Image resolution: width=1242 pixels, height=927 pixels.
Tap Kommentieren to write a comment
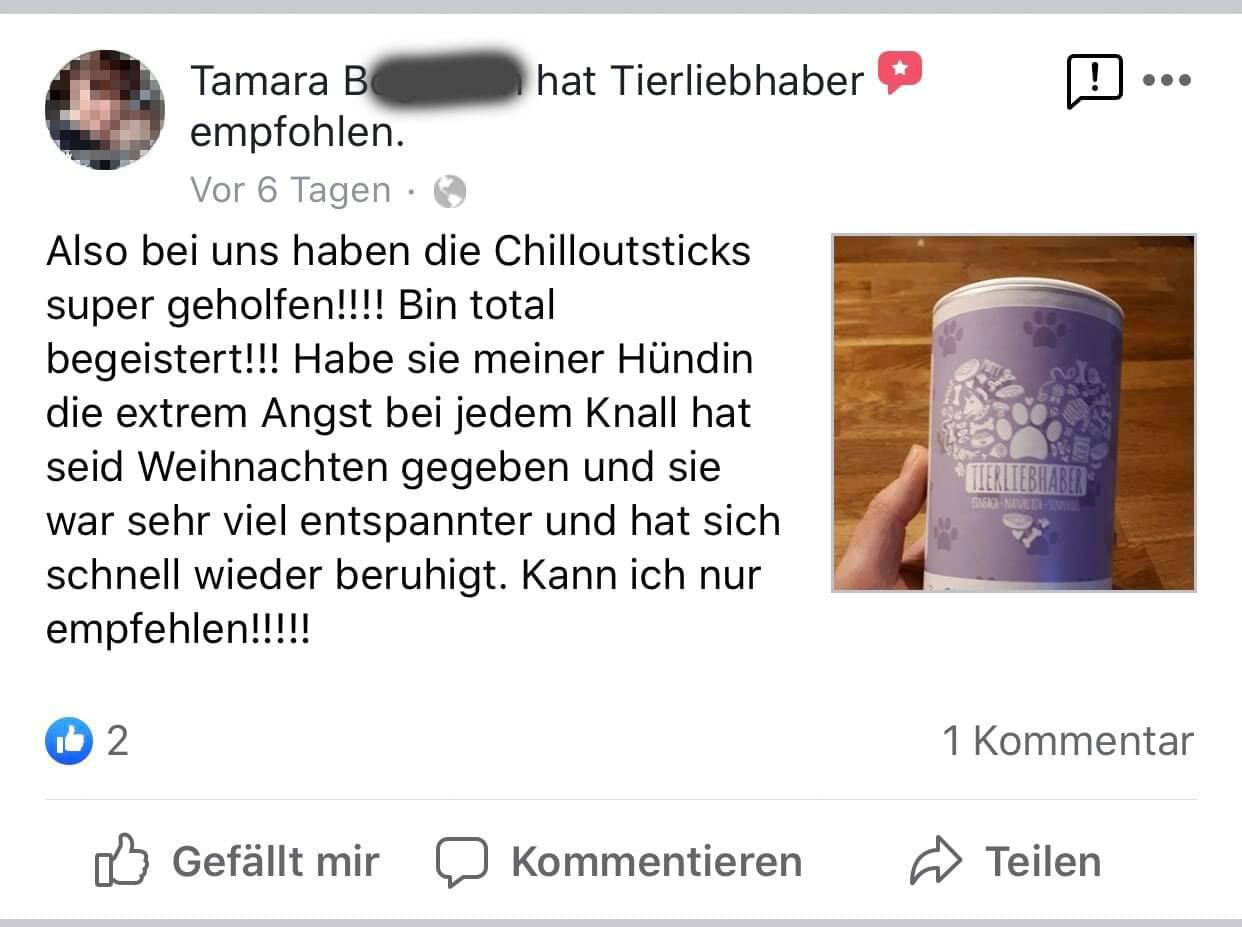(620, 861)
